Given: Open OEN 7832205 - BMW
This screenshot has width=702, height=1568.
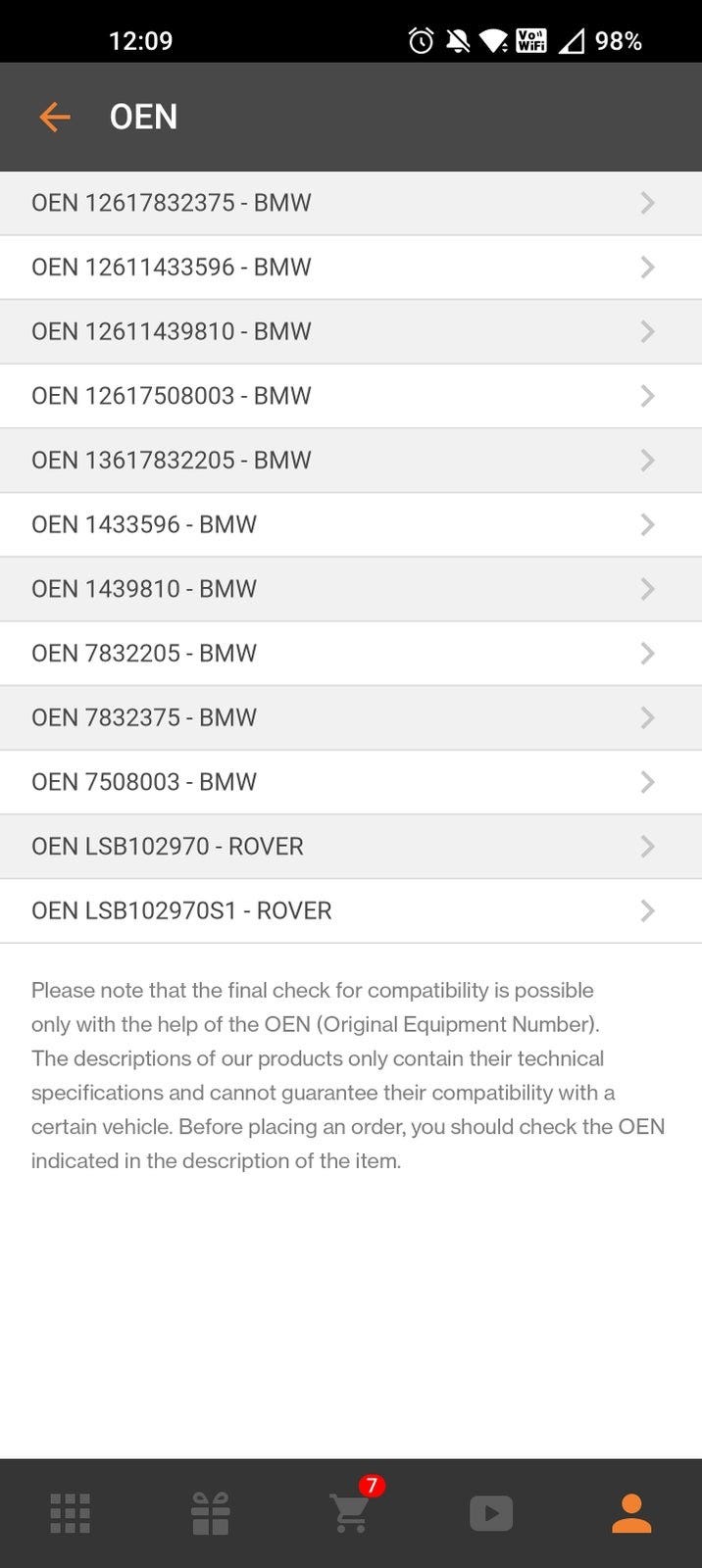Looking at the screenshot, I should (351, 654).
